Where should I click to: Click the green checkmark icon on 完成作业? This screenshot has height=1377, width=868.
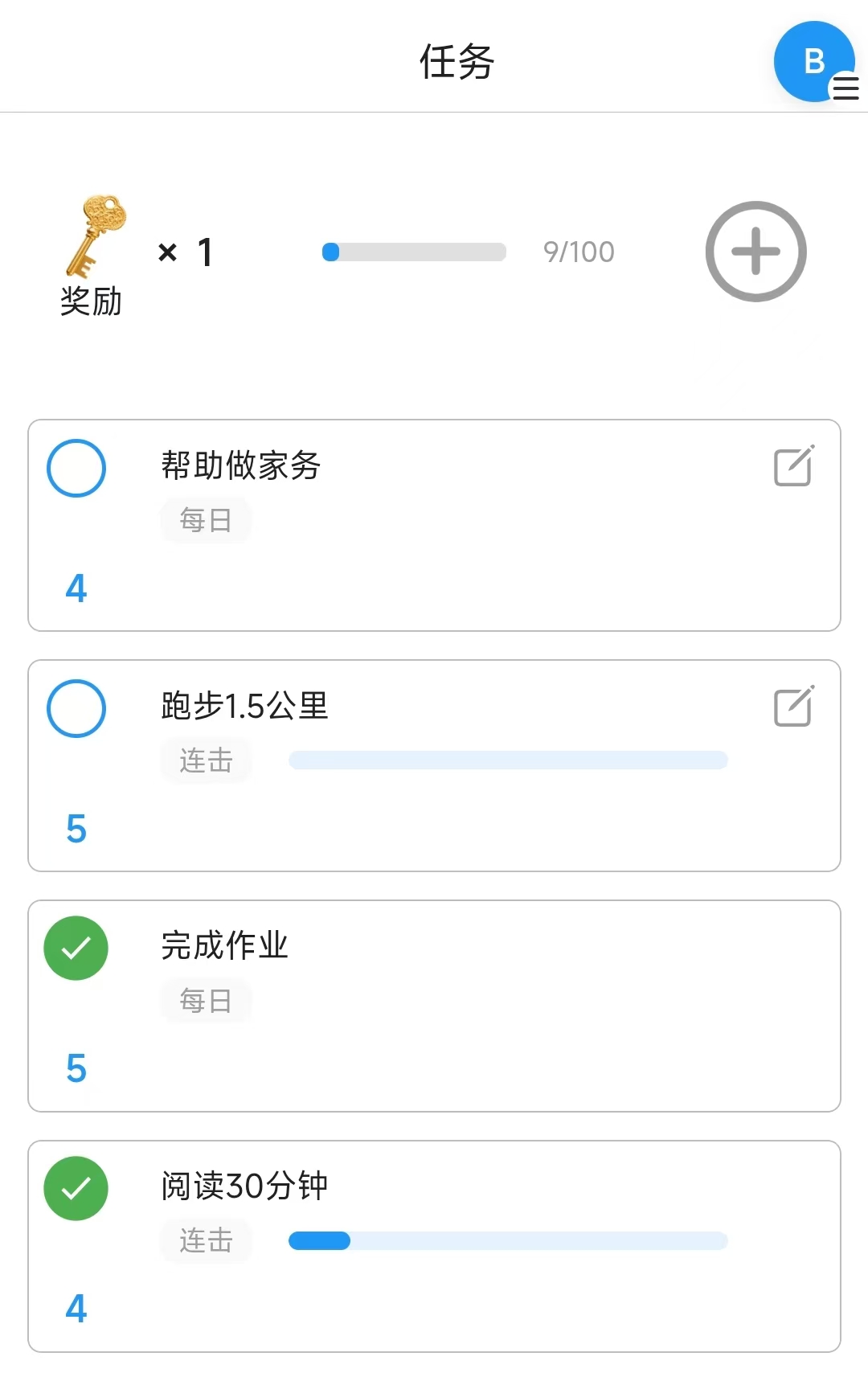coord(76,948)
